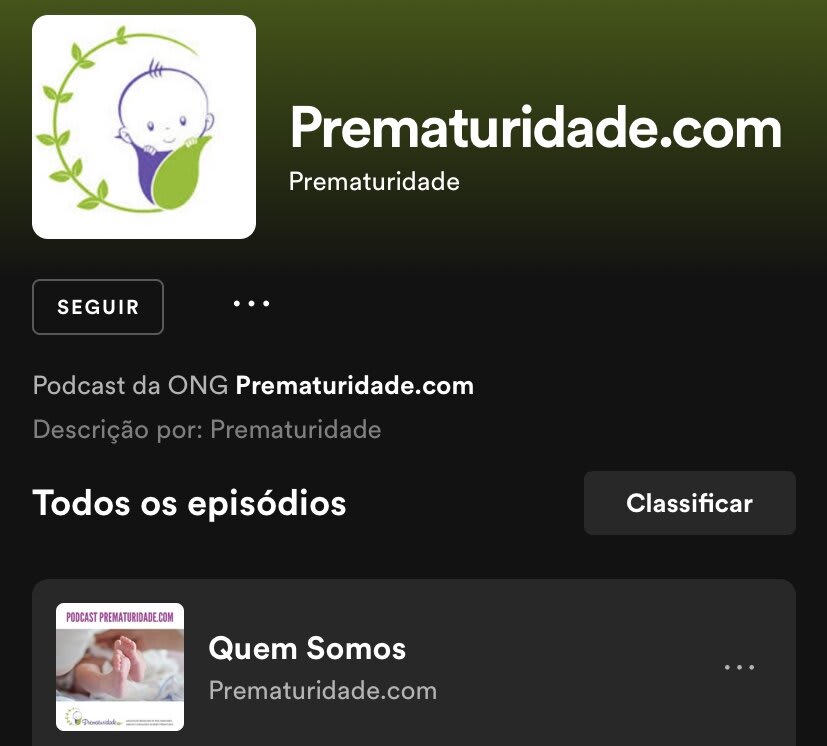The height and width of the screenshot is (746, 827).
Task: Open the bold Prematuridade.com link in description
Action: [354, 385]
